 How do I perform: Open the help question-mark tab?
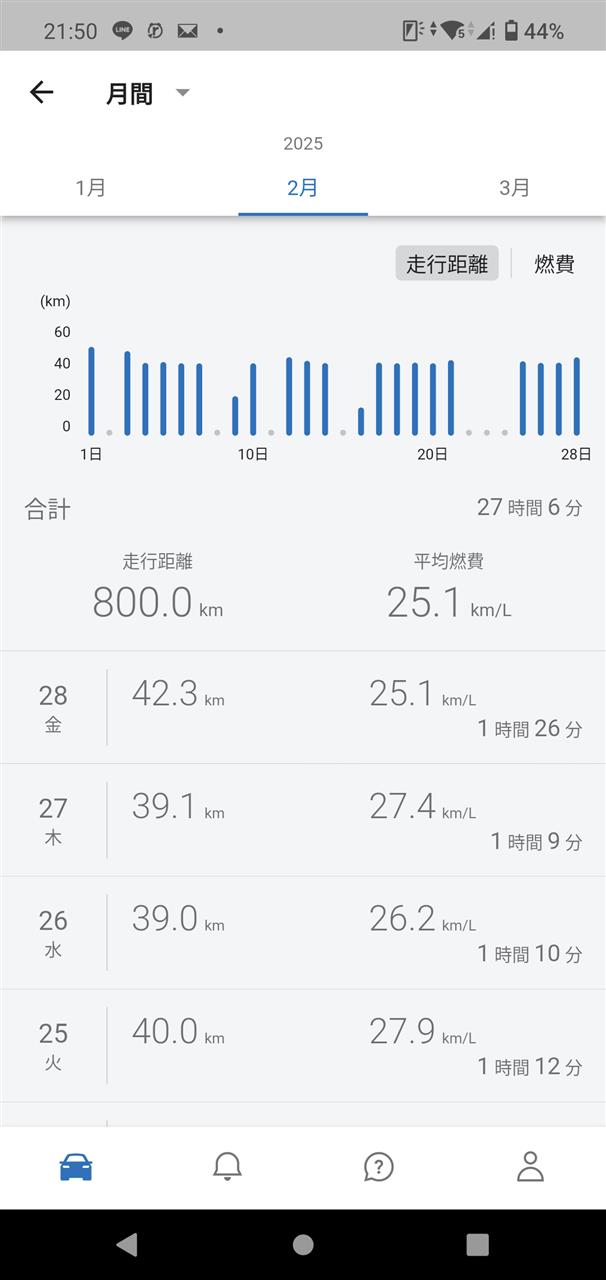(378, 1166)
